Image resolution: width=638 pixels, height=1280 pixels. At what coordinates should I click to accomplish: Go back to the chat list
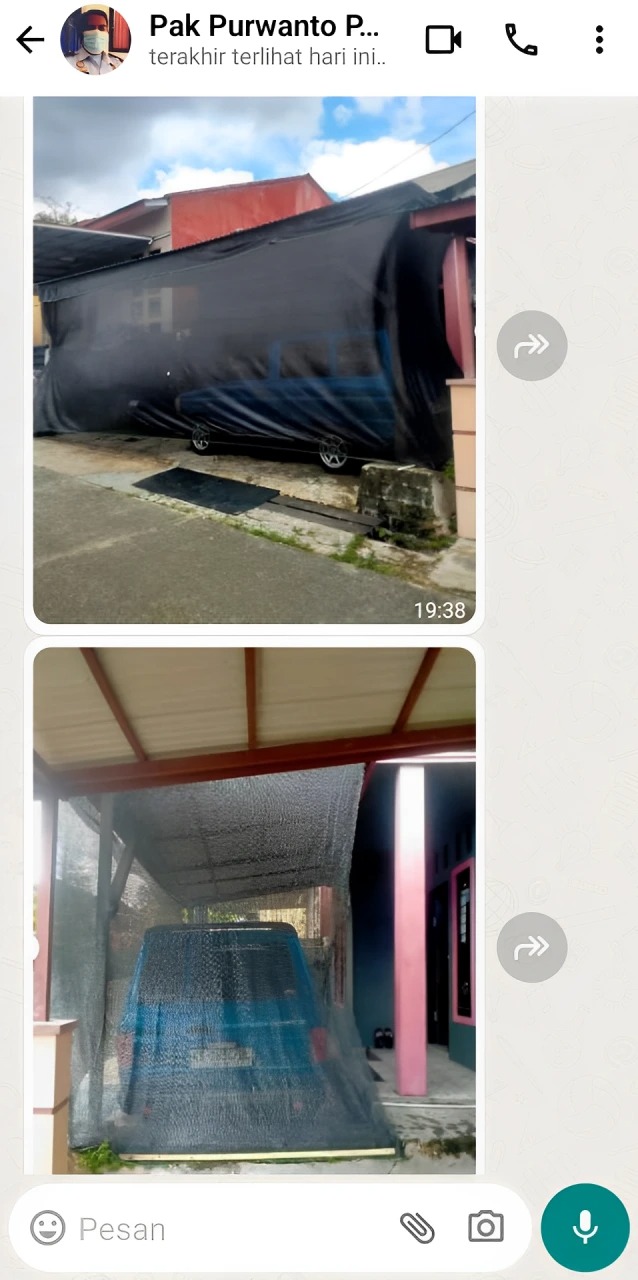tap(30, 40)
